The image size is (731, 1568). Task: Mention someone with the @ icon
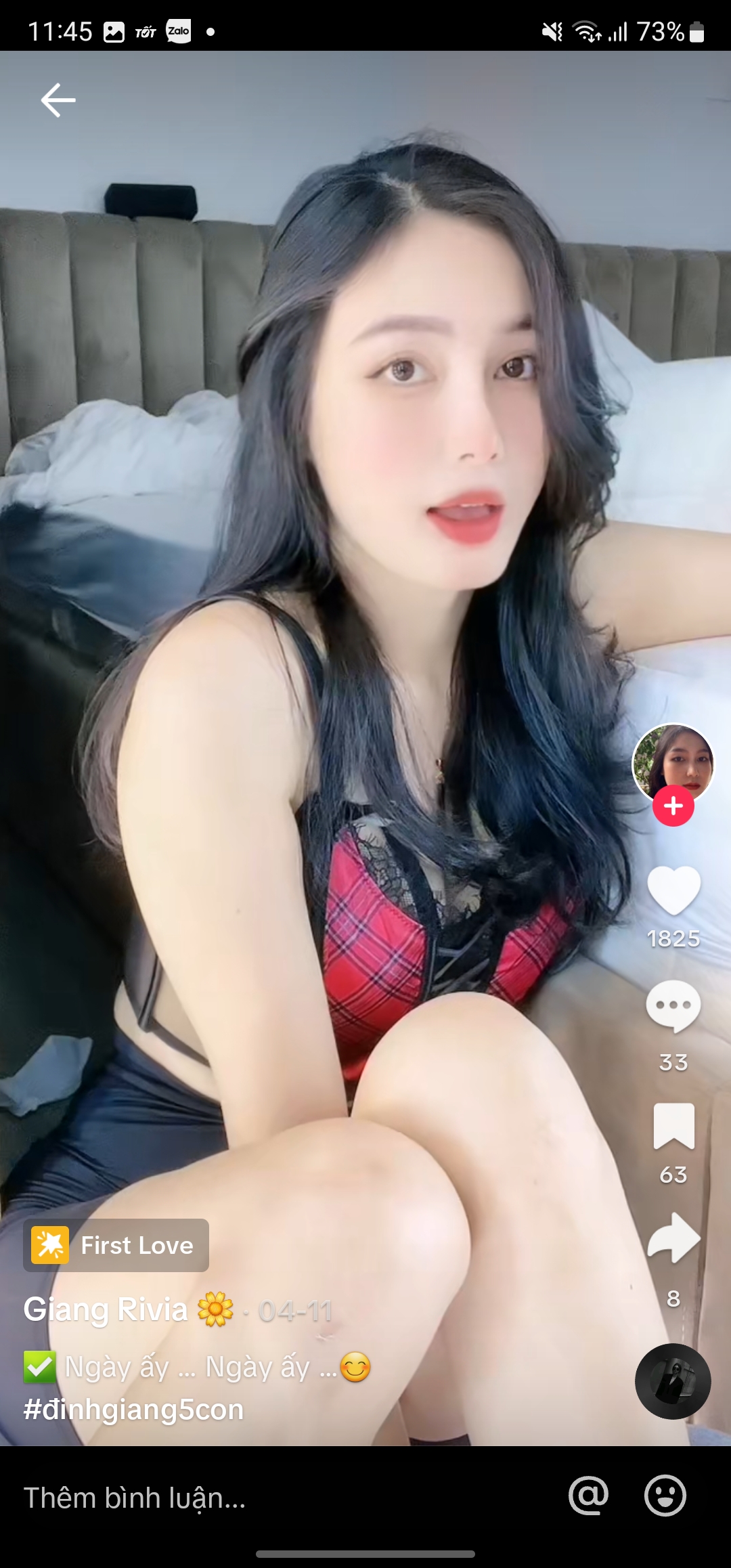pos(588,1496)
